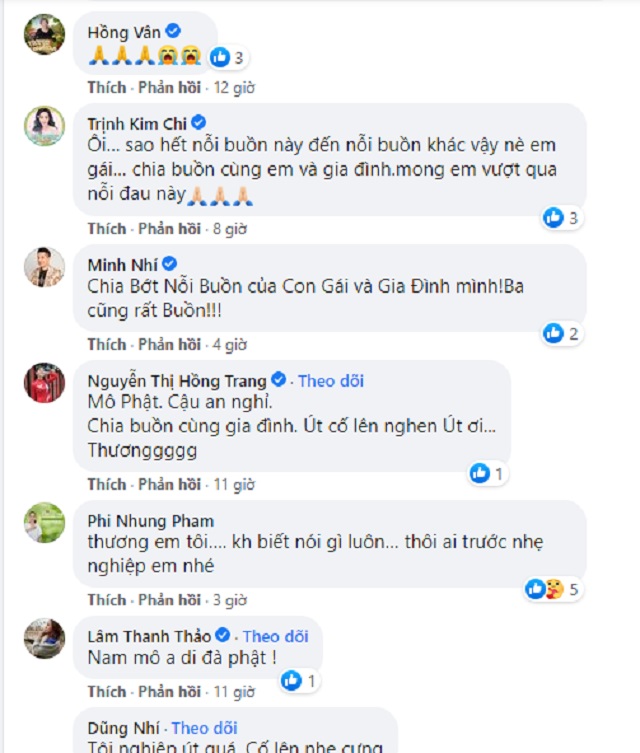View reactions on Trịnh Kim Chi's comment
Viewport: 640px width, 753px height.
tap(560, 216)
